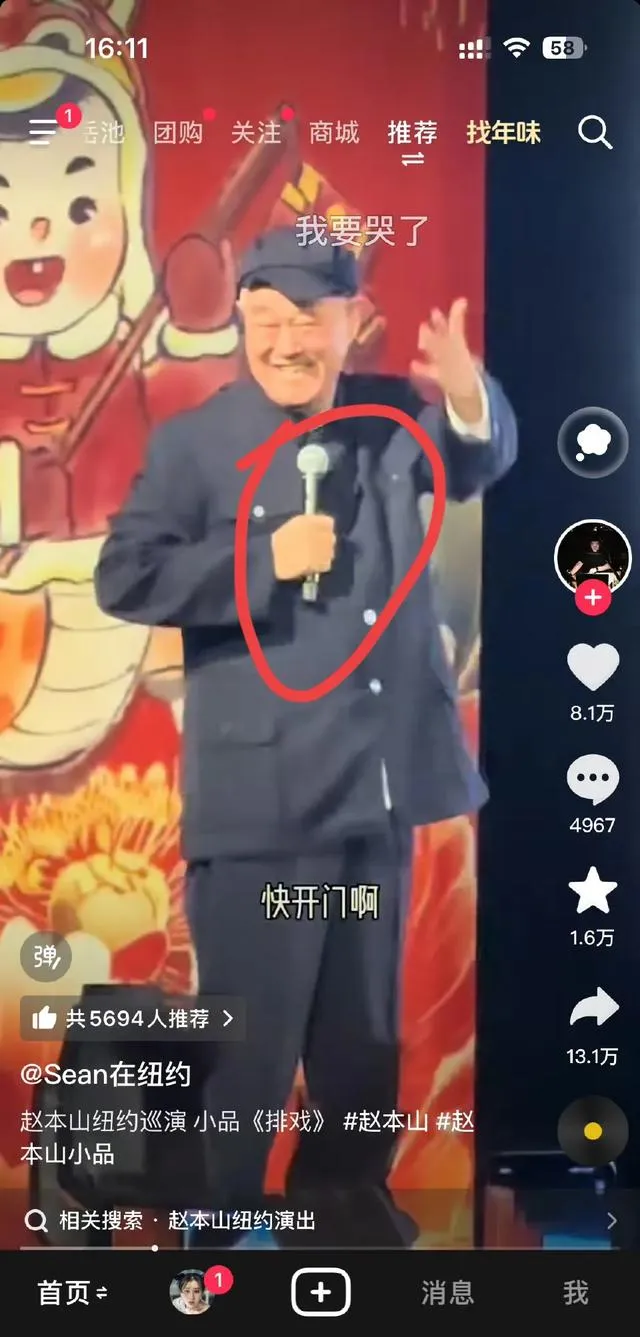The image size is (640, 1337).
Task: Open the rotating music disc
Action: (592, 1131)
